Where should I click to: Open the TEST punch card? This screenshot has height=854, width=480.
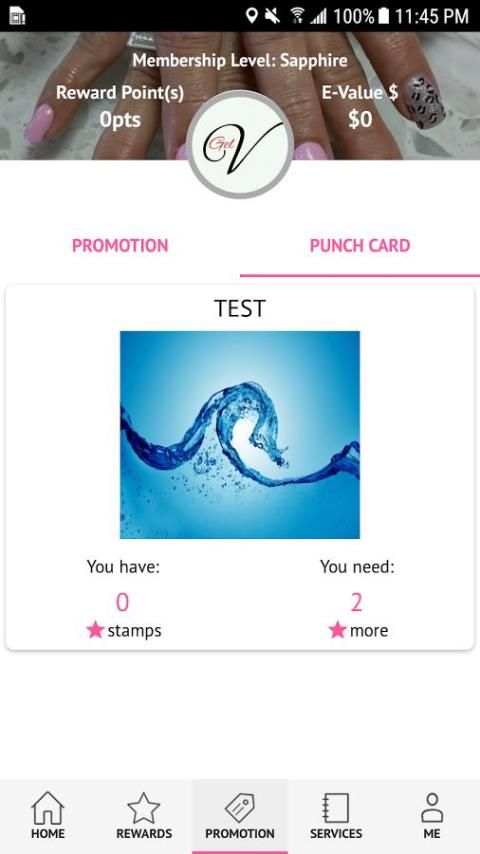tap(240, 467)
